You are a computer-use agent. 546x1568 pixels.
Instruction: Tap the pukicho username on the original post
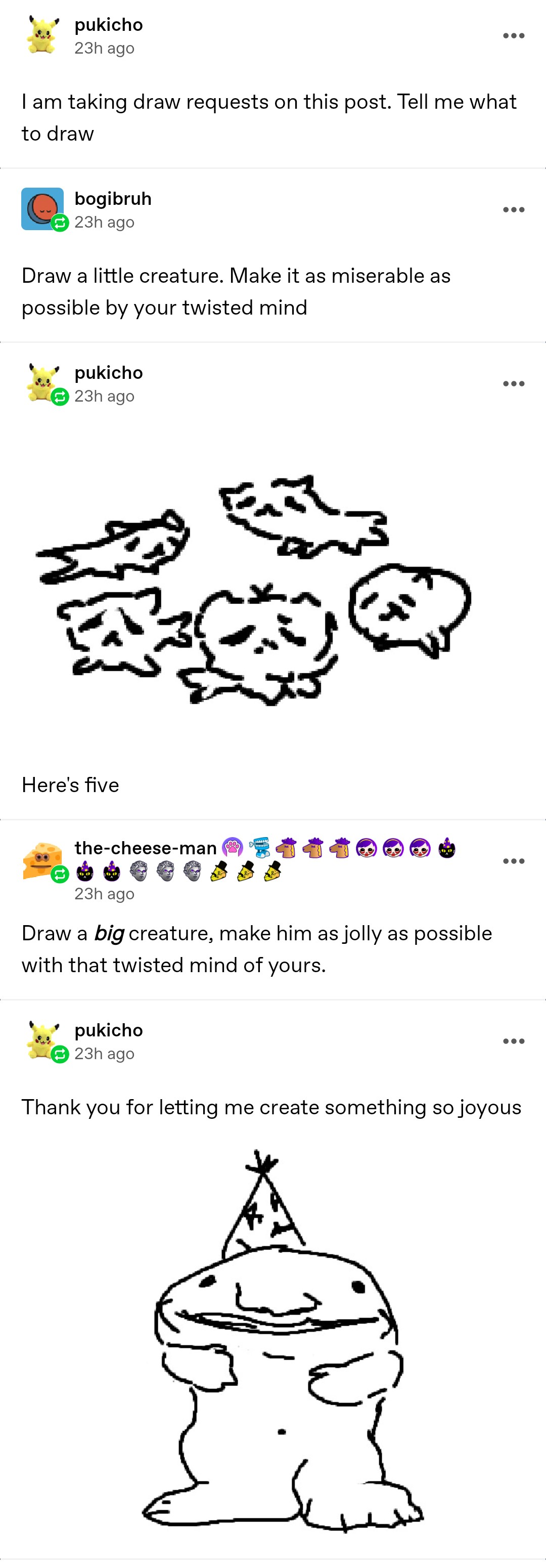pyautogui.click(x=108, y=24)
